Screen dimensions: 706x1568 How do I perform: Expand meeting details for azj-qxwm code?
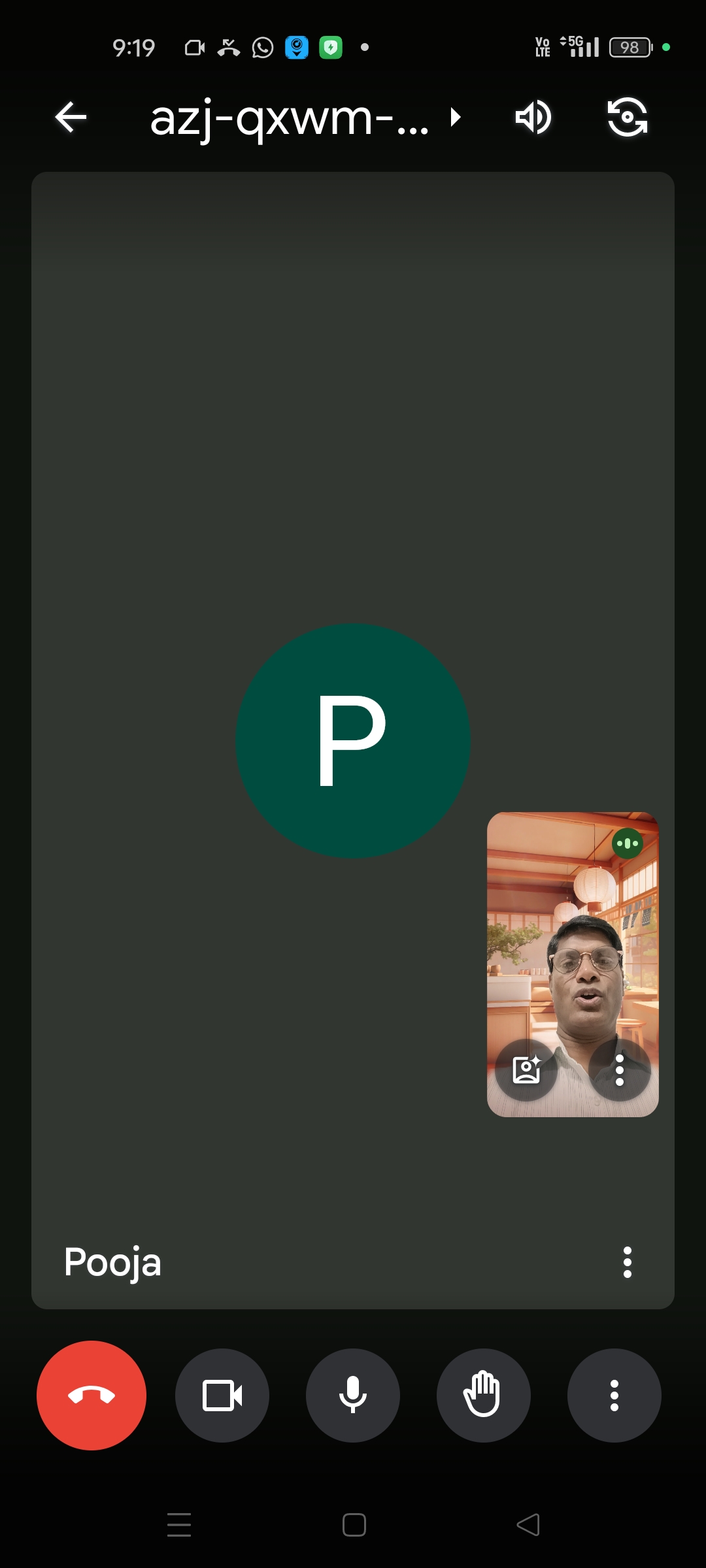pyautogui.click(x=305, y=118)
